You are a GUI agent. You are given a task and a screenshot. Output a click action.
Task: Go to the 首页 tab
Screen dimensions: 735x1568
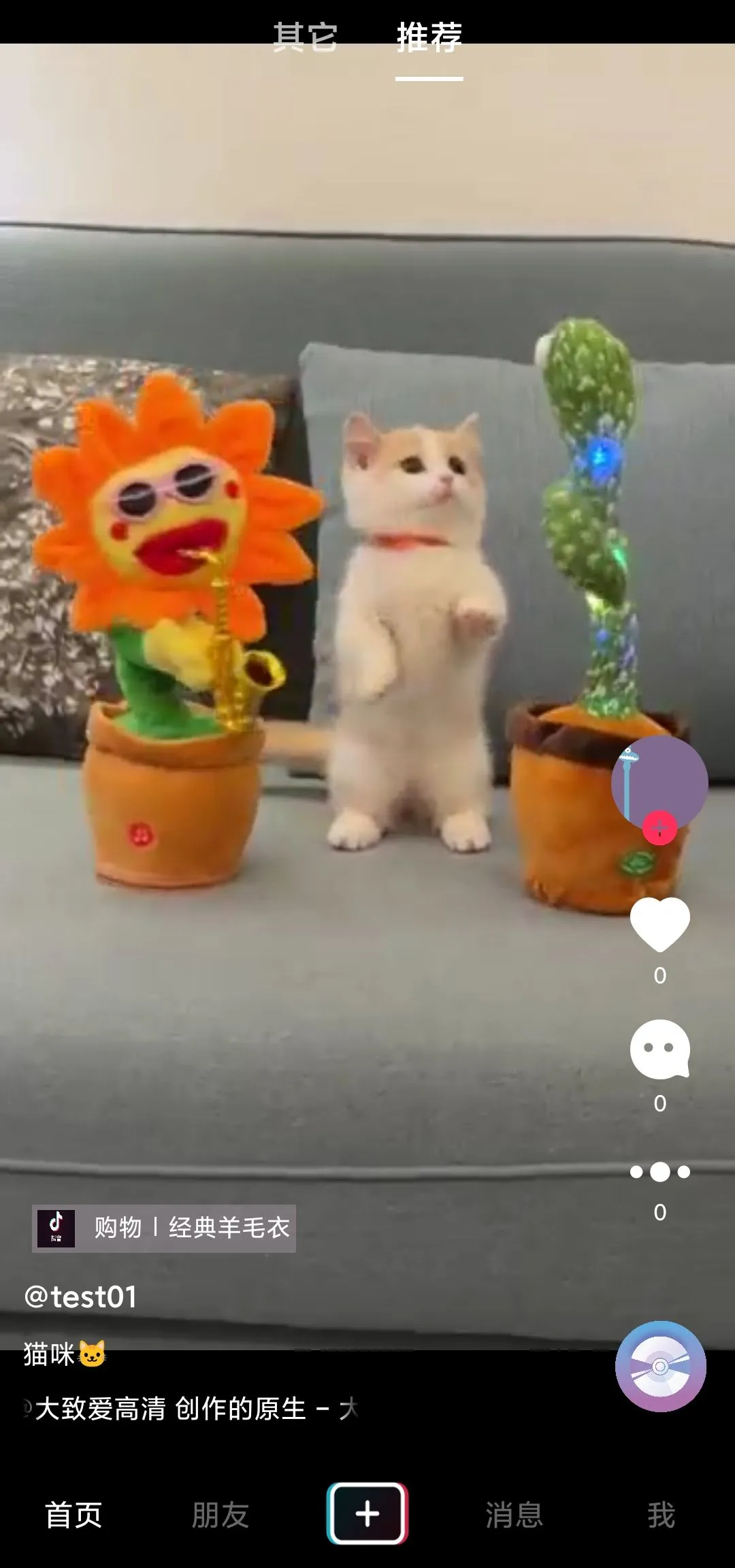73,1515
